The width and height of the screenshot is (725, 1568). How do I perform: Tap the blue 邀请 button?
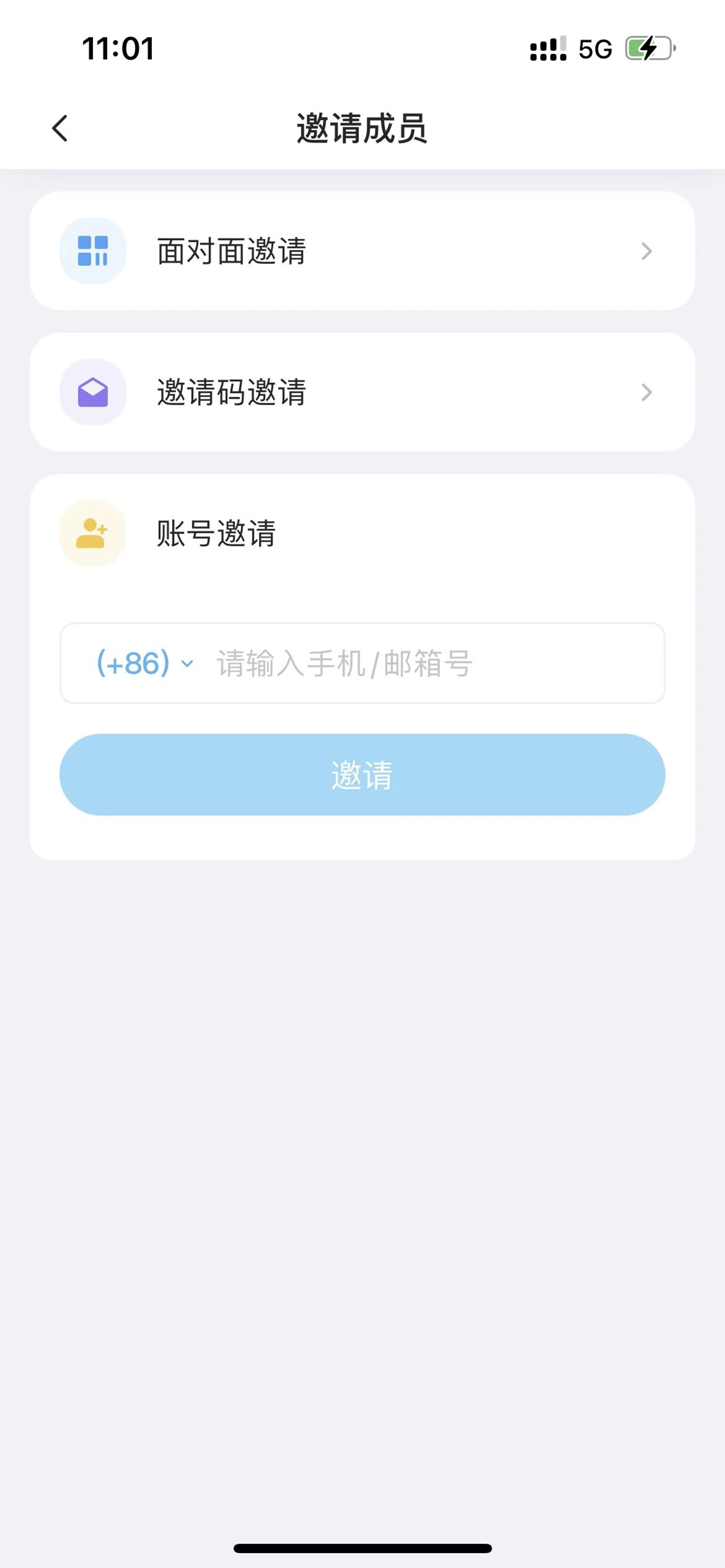click(x=362, y=775)
